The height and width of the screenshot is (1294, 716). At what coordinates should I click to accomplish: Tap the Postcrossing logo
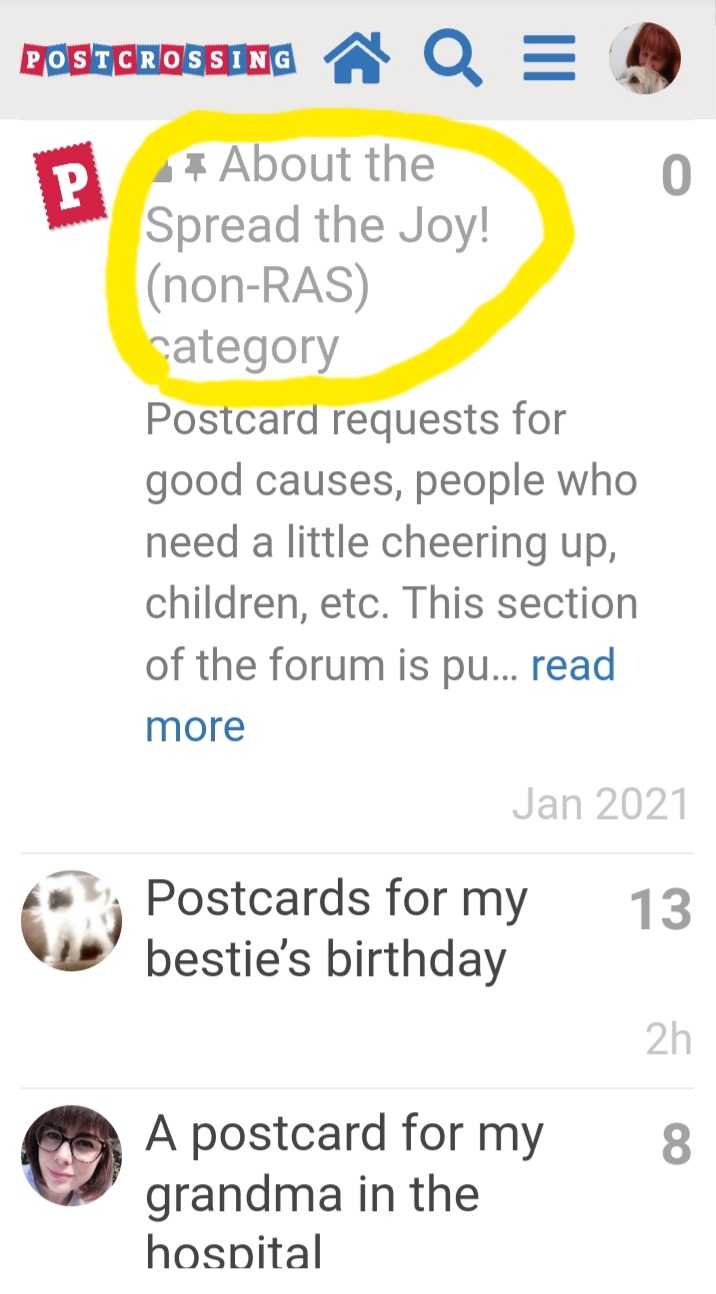(158, 59)
